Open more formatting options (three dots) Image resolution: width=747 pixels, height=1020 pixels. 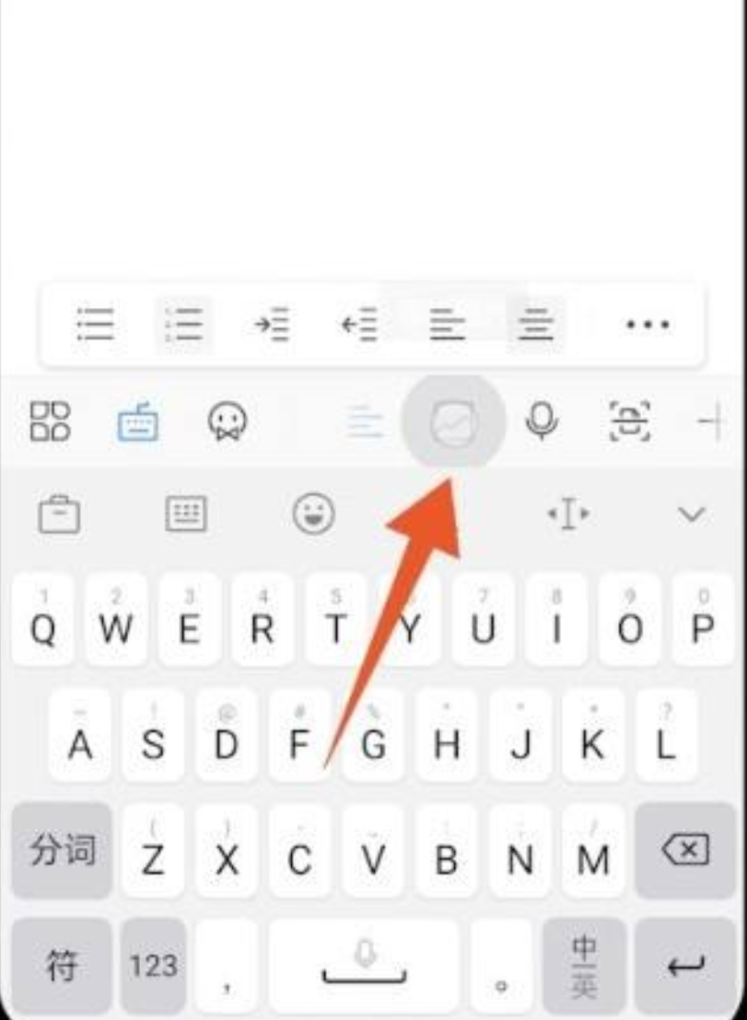coord(647,325)
